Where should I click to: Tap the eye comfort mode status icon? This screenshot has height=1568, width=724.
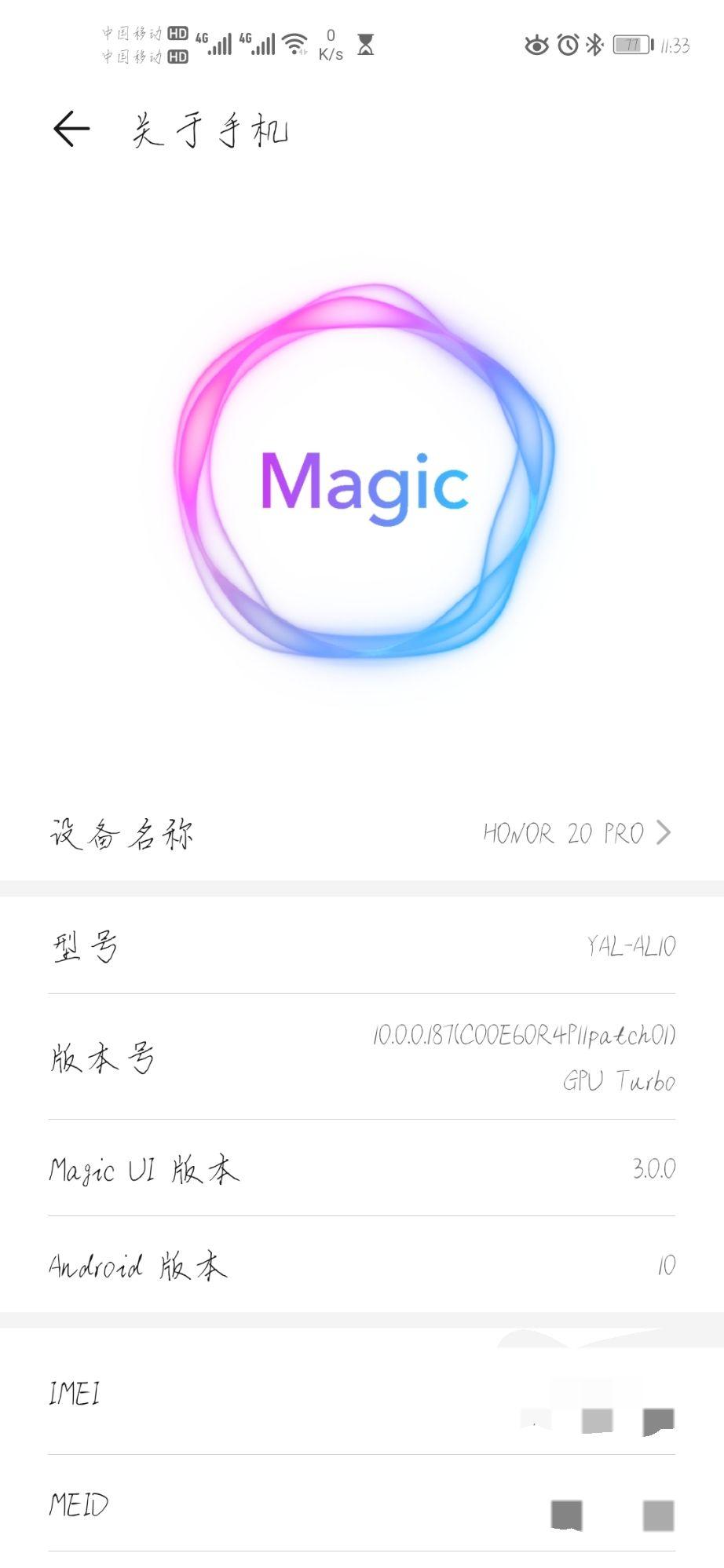(x=537, y=46)
